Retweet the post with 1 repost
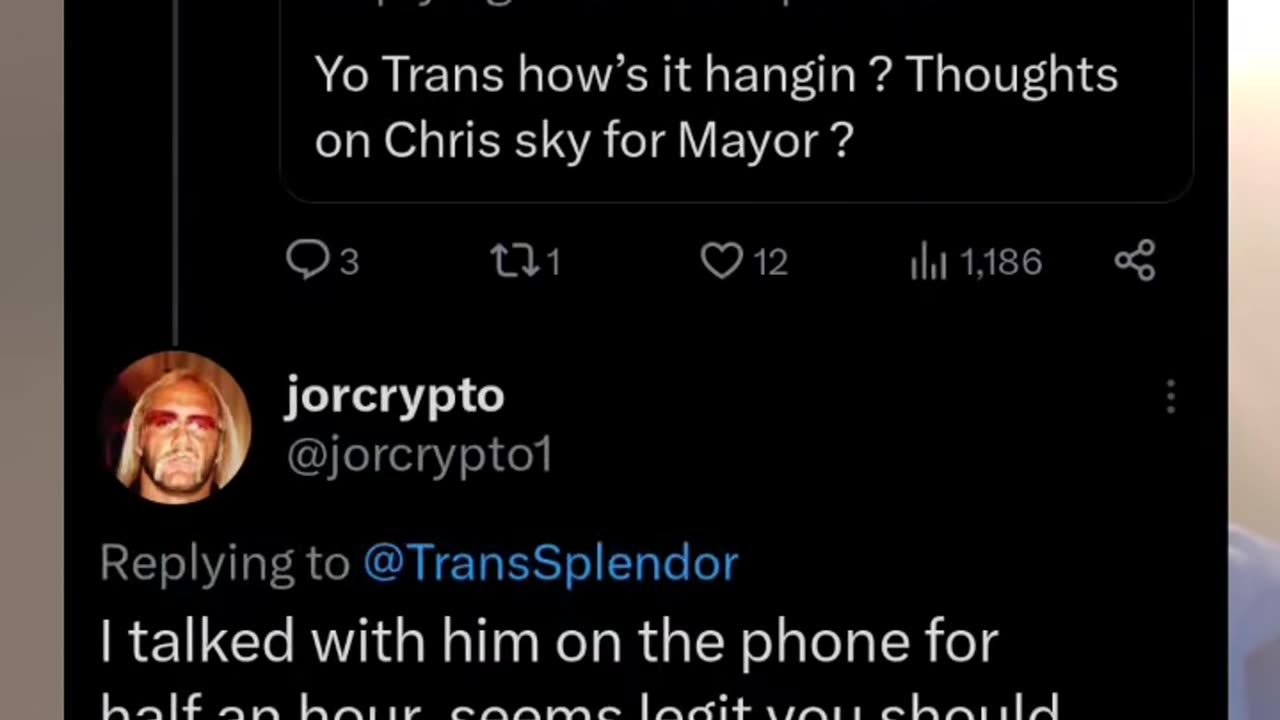Screen dimensions: 1280x720 click(x=511, y=261)
